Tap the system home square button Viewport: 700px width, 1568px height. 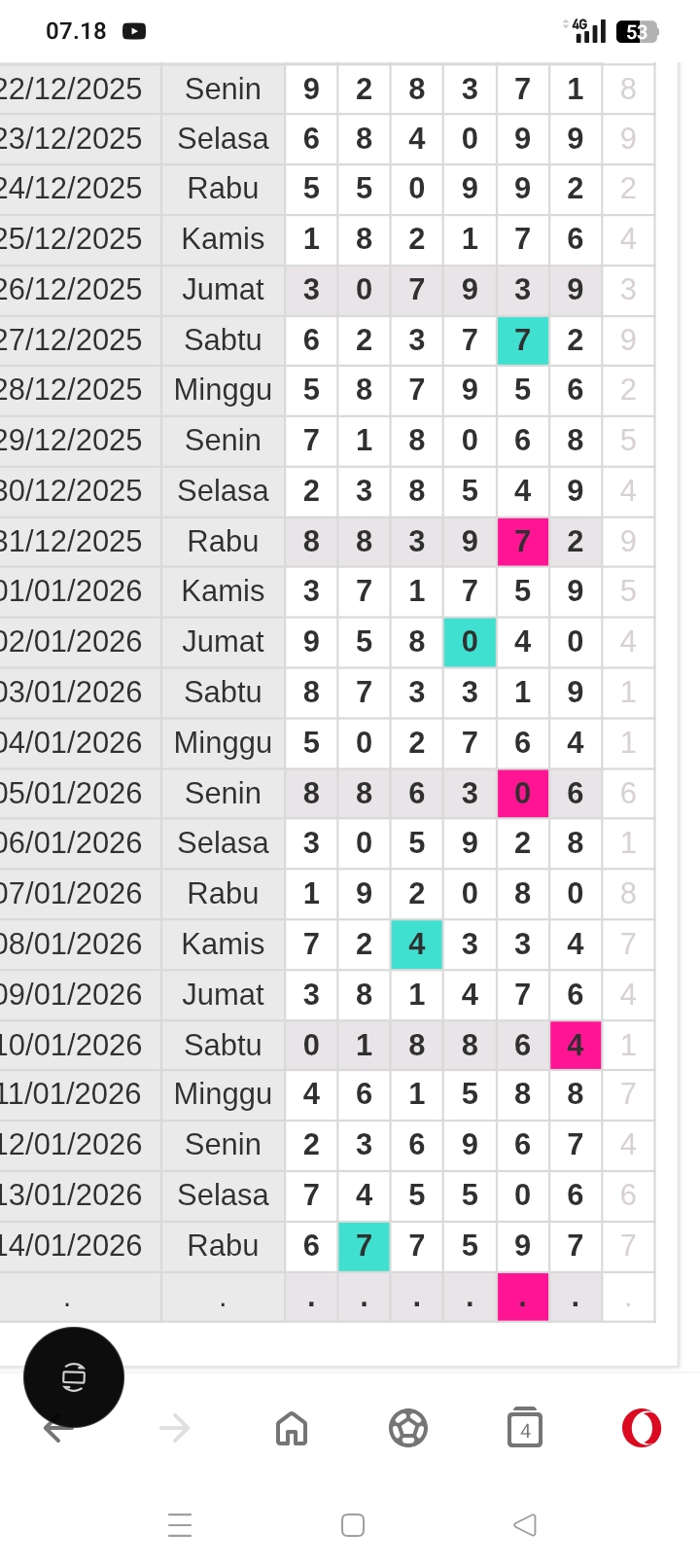click(353, 1524)
